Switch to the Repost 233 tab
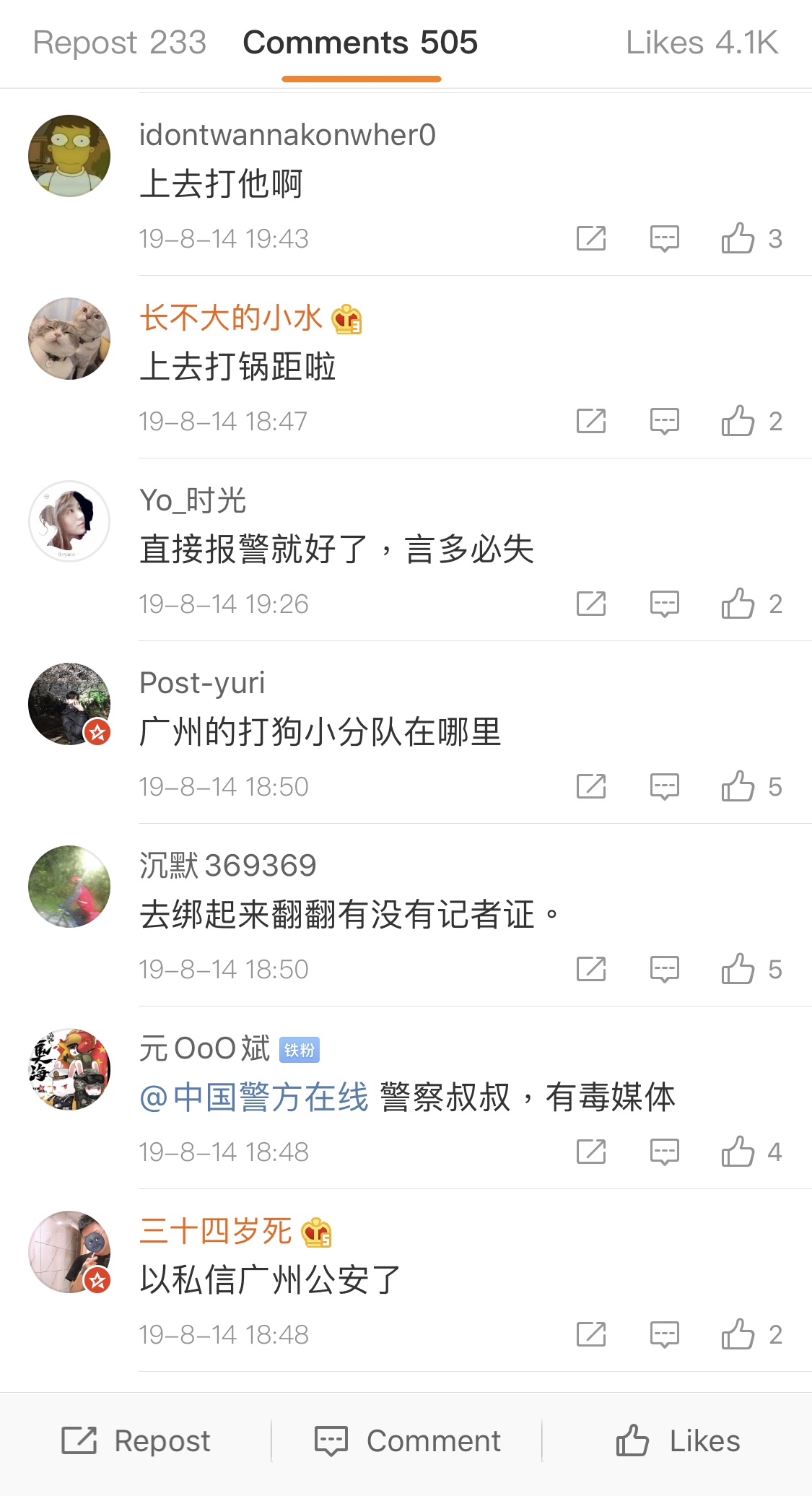The height and width of the screenshot is (1496, 812). pyautogui.click(x=121, y=43)
